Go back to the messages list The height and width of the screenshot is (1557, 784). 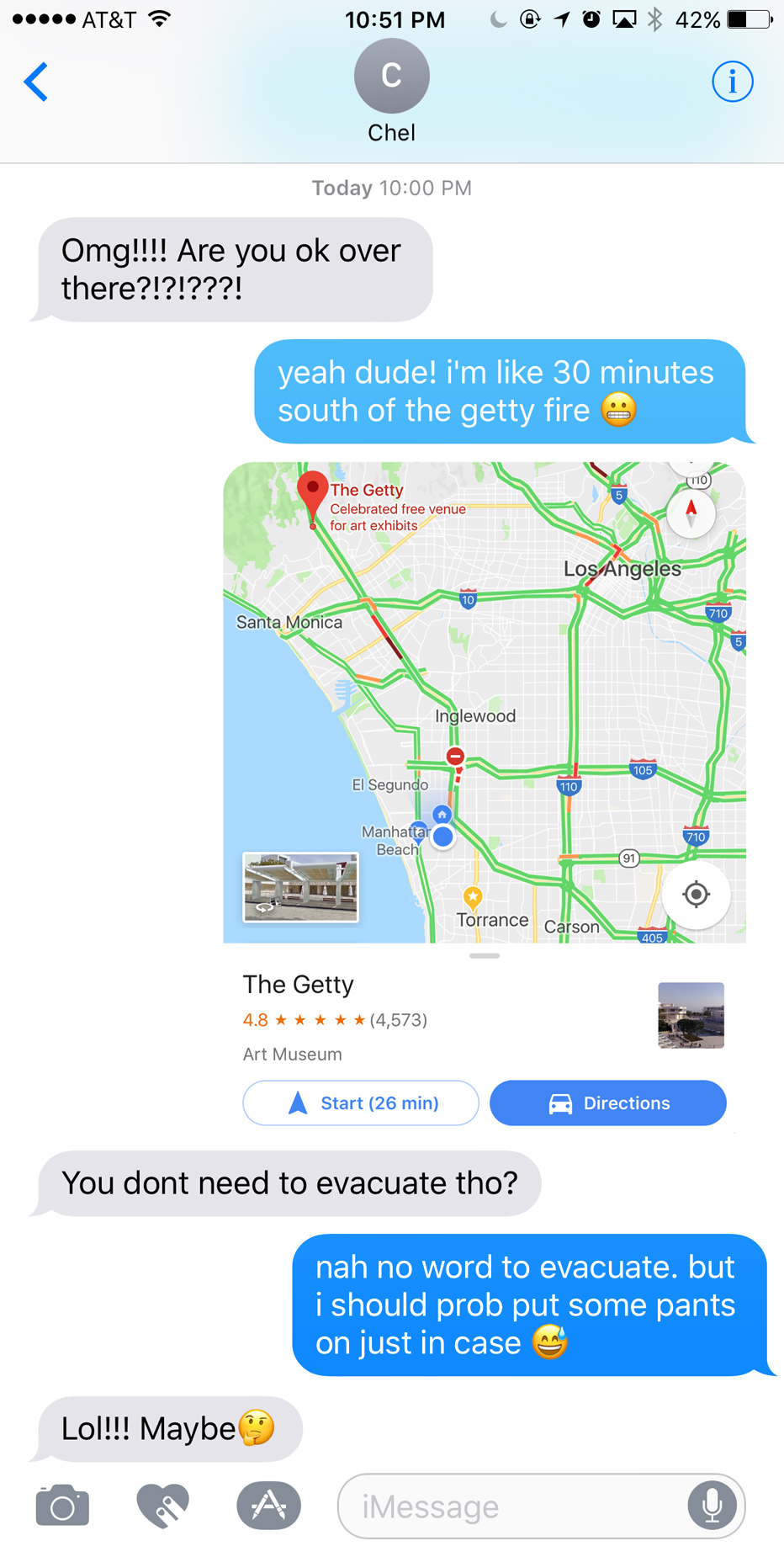(x=36, y=82)
